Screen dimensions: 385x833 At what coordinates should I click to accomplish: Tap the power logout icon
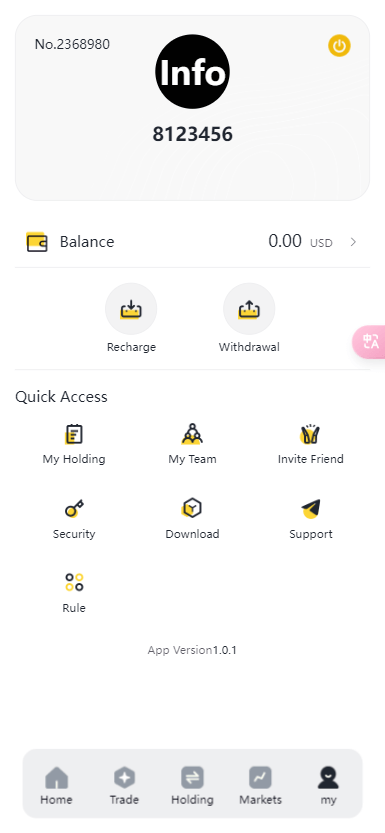(339, 46)
